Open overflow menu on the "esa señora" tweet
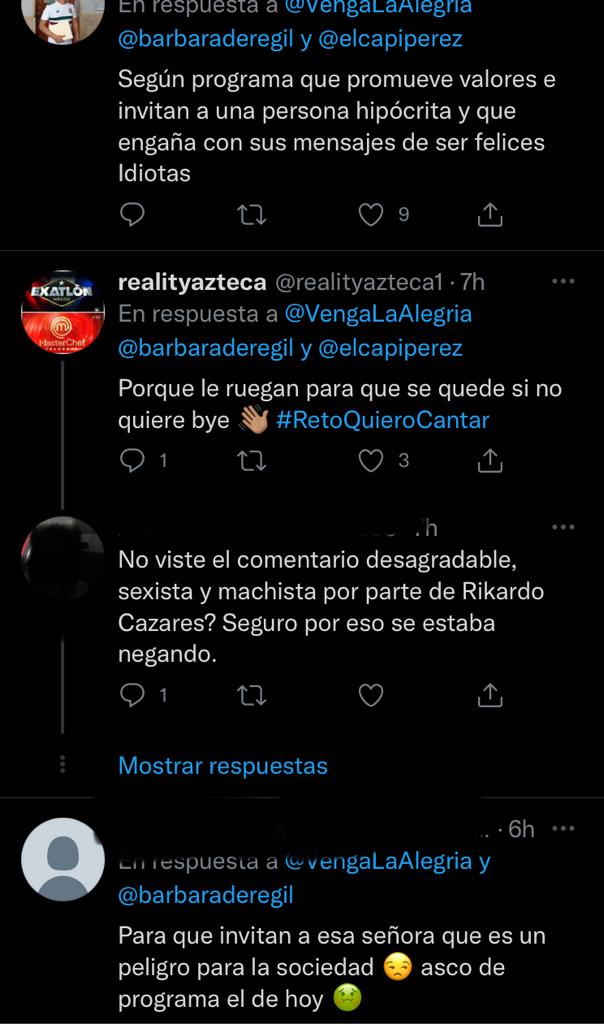 coord(564,829)
